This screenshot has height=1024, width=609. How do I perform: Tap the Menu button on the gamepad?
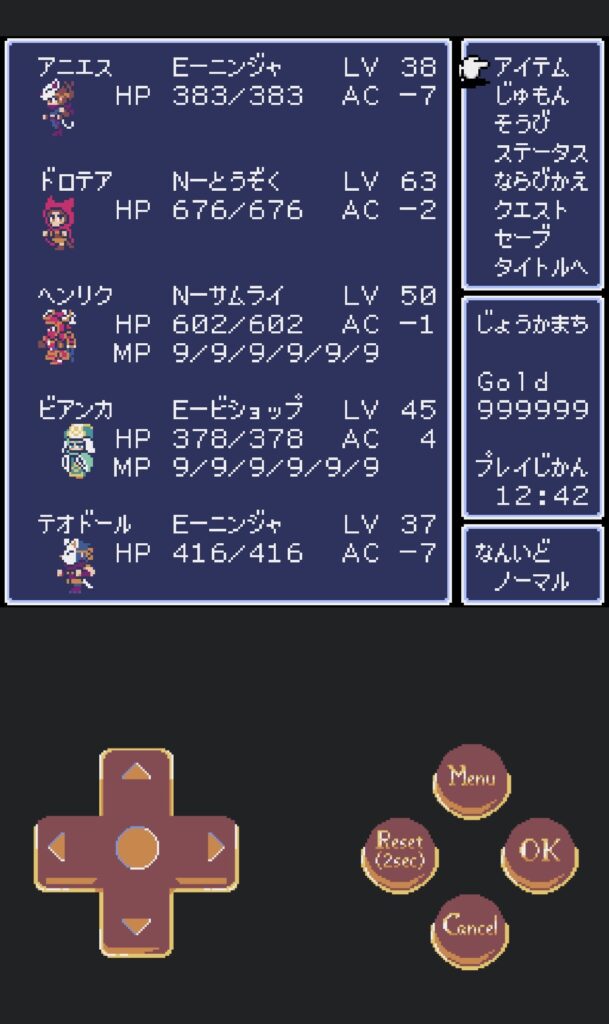(472, 777)
